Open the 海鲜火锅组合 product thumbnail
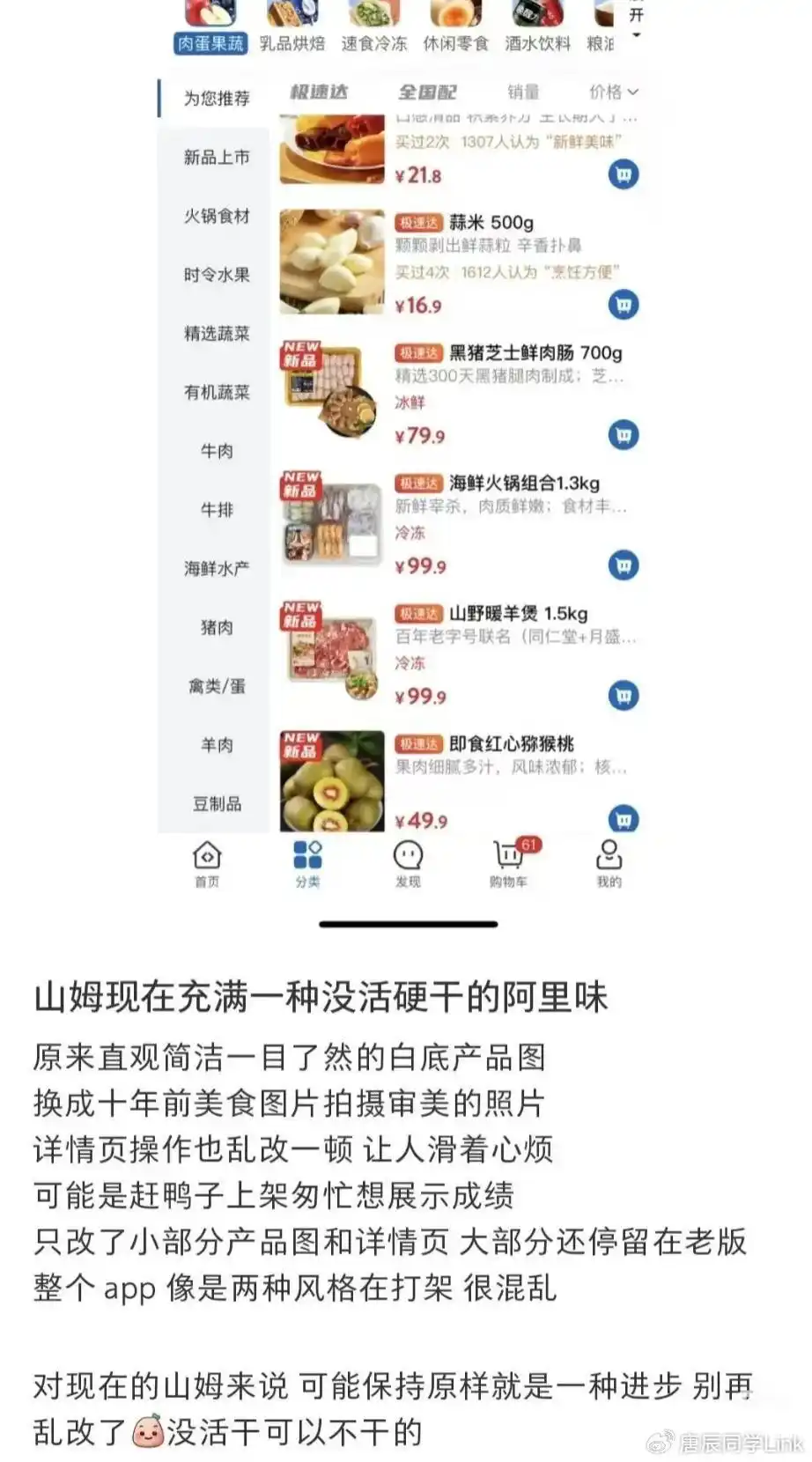Screen dimensions: 812x1462 click(x=332, y=520)
